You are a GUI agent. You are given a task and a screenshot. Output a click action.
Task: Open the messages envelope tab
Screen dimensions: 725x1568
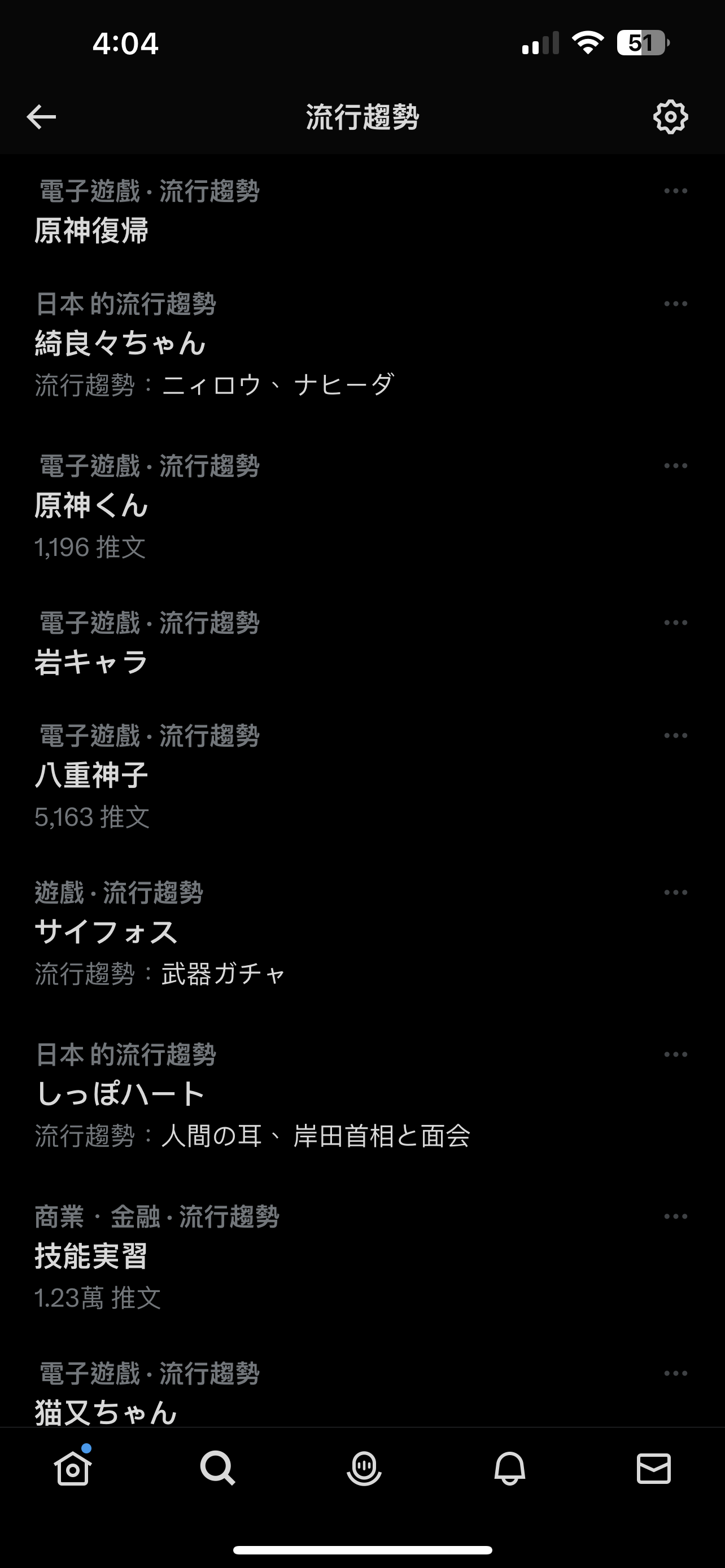coord(654,1468)
